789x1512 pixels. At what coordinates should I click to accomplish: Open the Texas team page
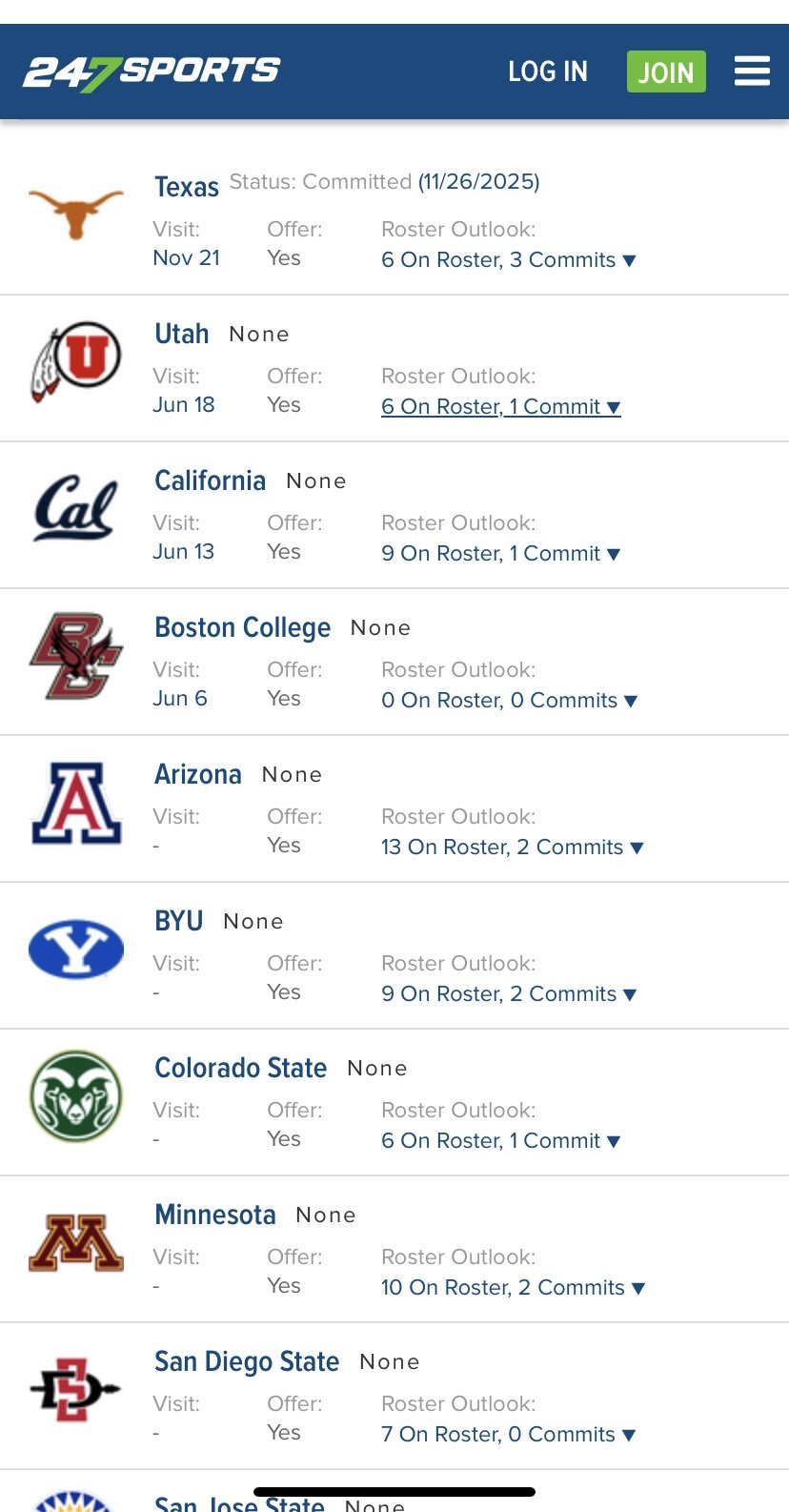[187, 187]
